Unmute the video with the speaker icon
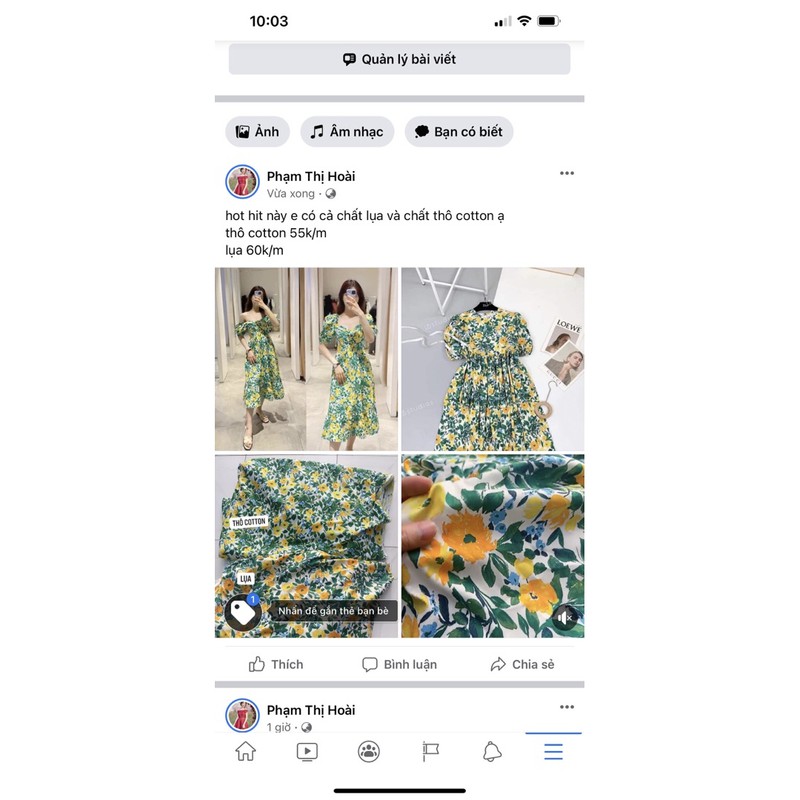Image resolution: width=800 pixels, height=800 pixels. pos(565,618)
